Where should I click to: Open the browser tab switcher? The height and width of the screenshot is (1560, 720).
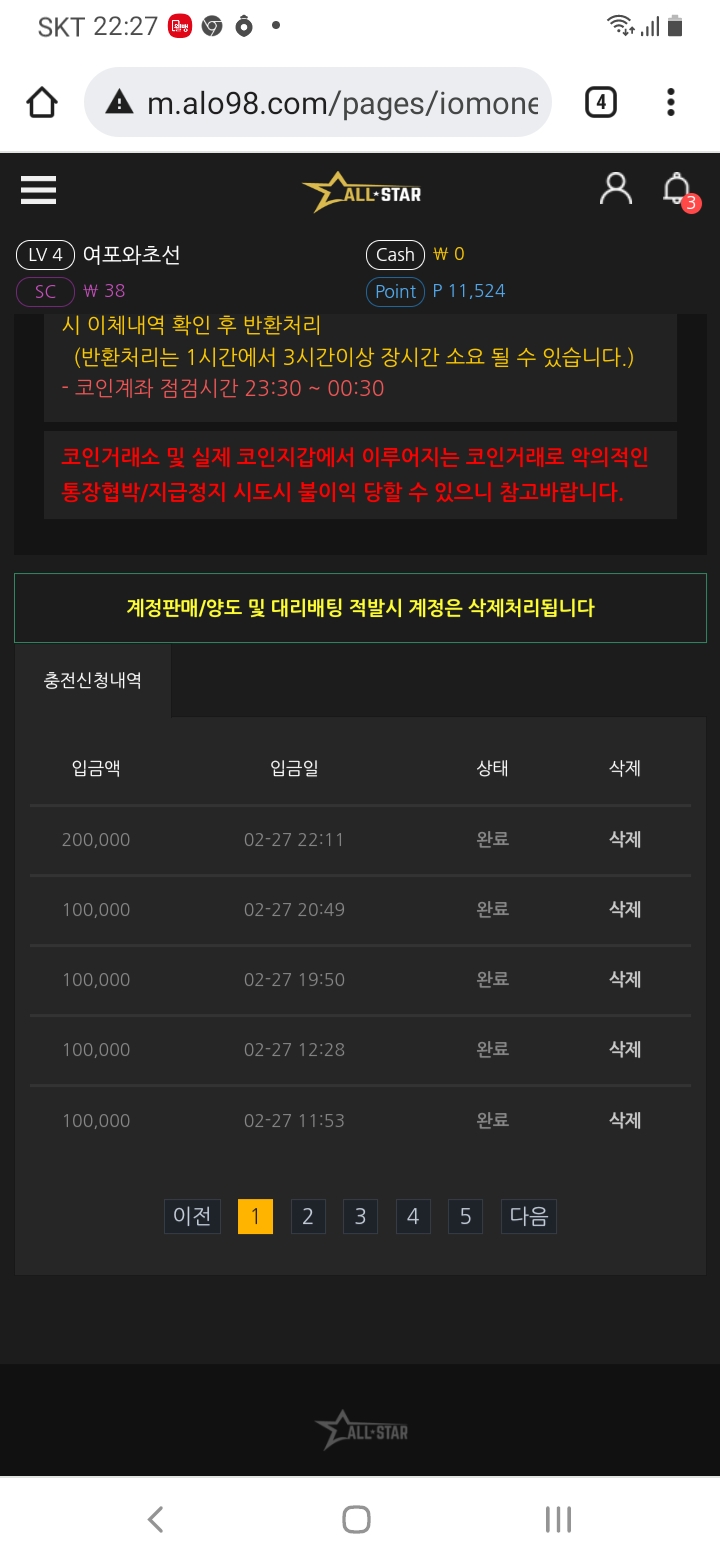coord(600,102)
